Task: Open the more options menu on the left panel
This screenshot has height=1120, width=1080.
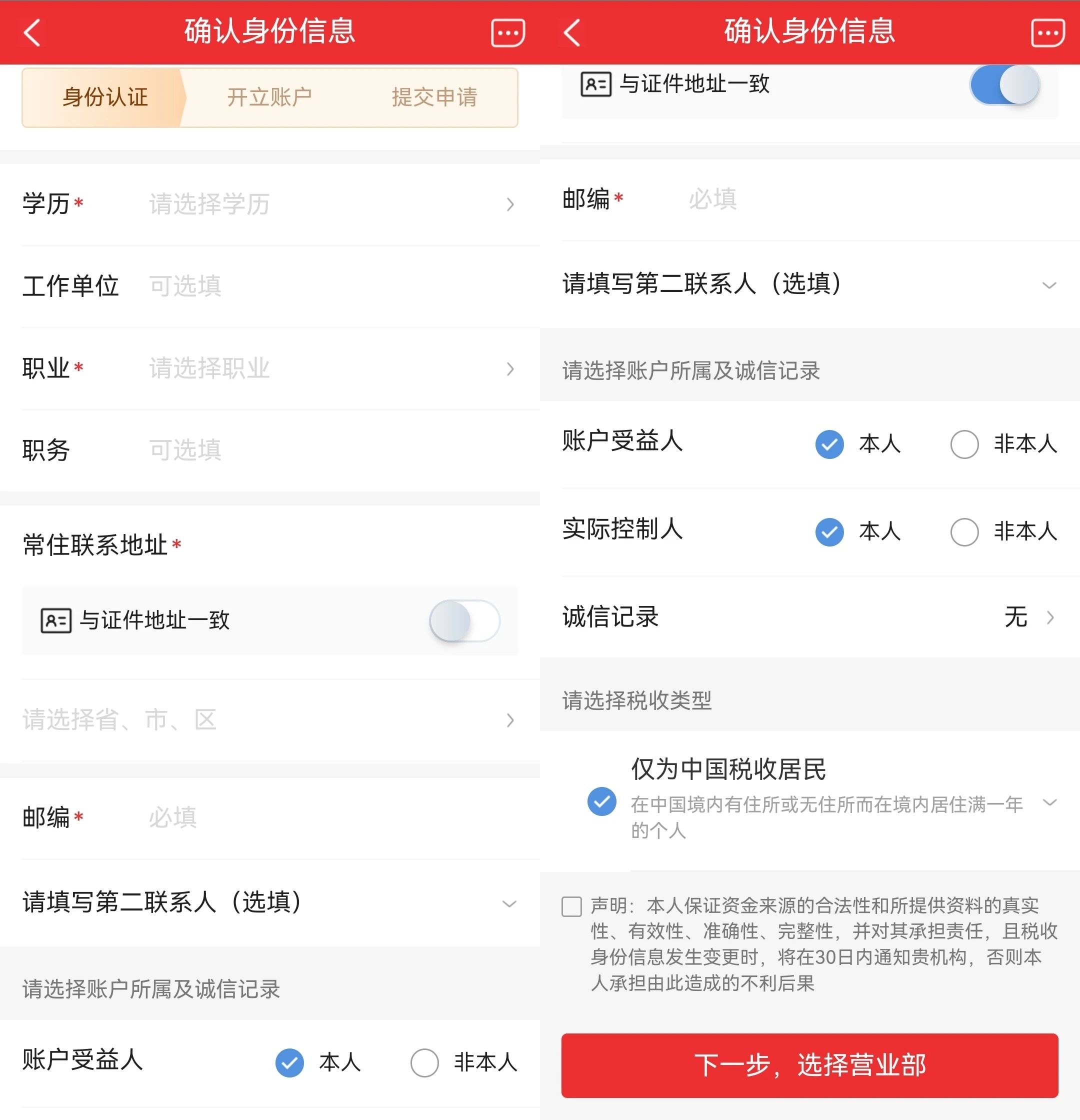Action: click(507, 32)
